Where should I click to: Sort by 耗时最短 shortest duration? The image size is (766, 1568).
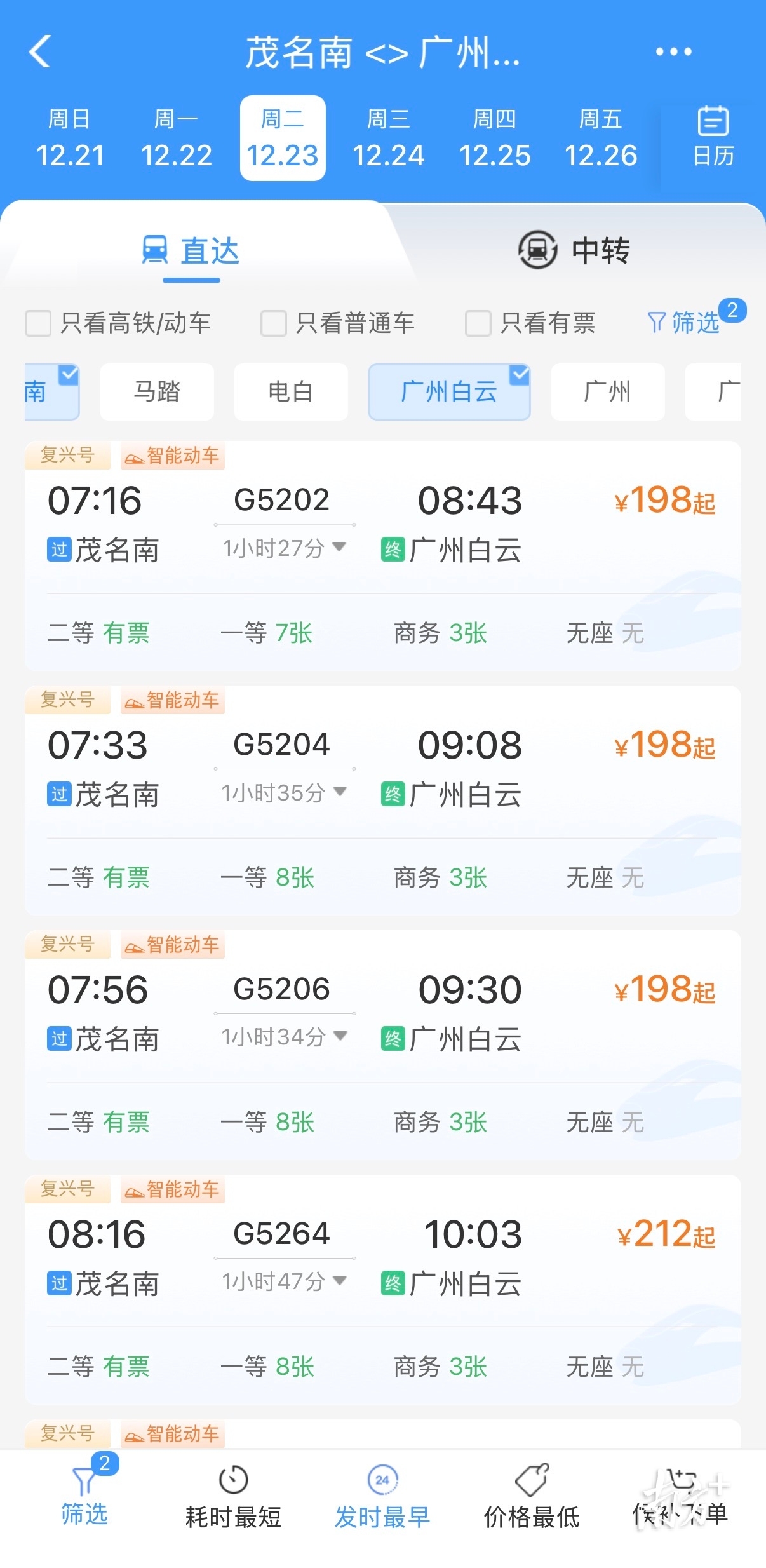click(233, 1496)
